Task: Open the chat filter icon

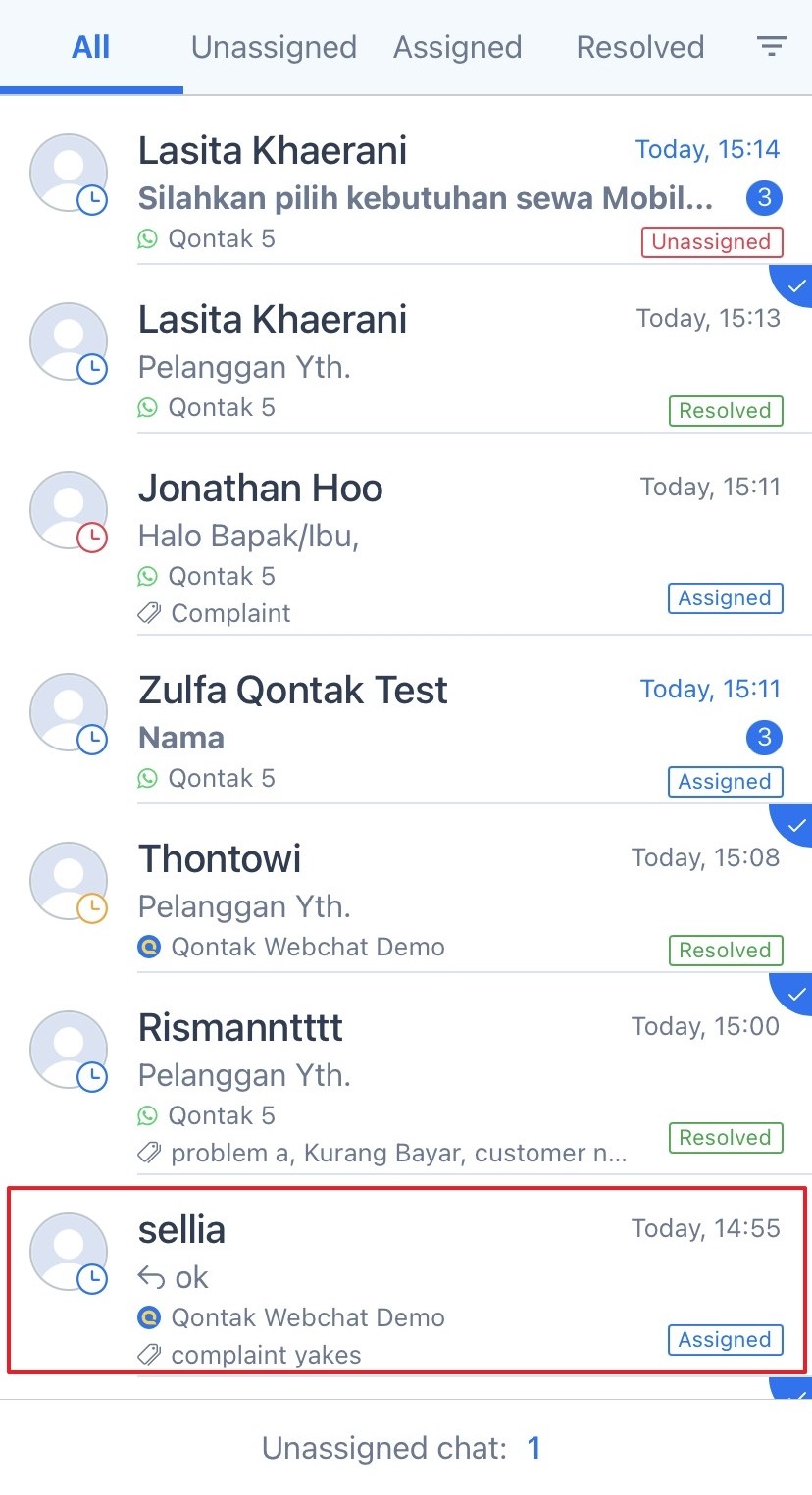Action: pos(772,47)
